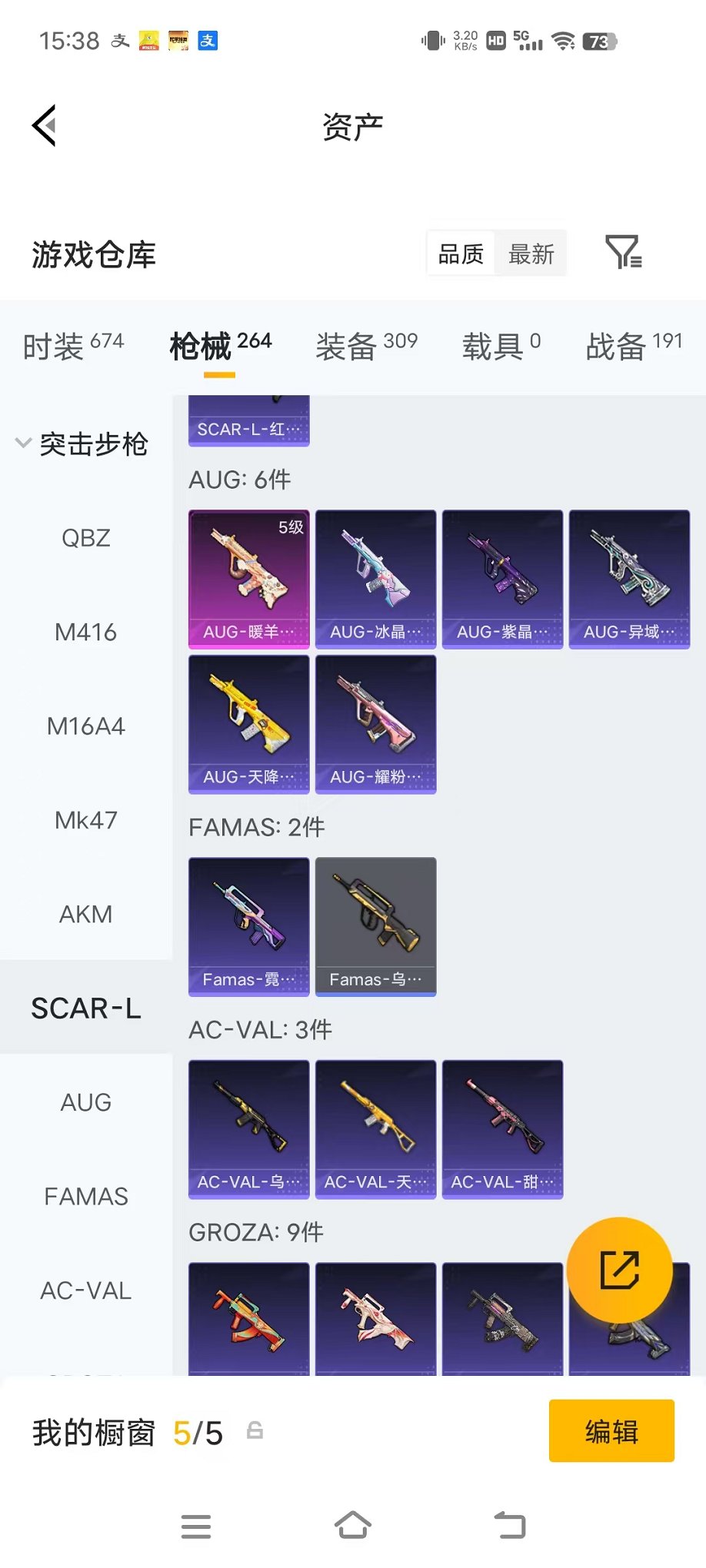The width and height of the screenshot is (706, 1568).
Task: Open the AUG-冰晶 skin tile
Action: (376, 580)
